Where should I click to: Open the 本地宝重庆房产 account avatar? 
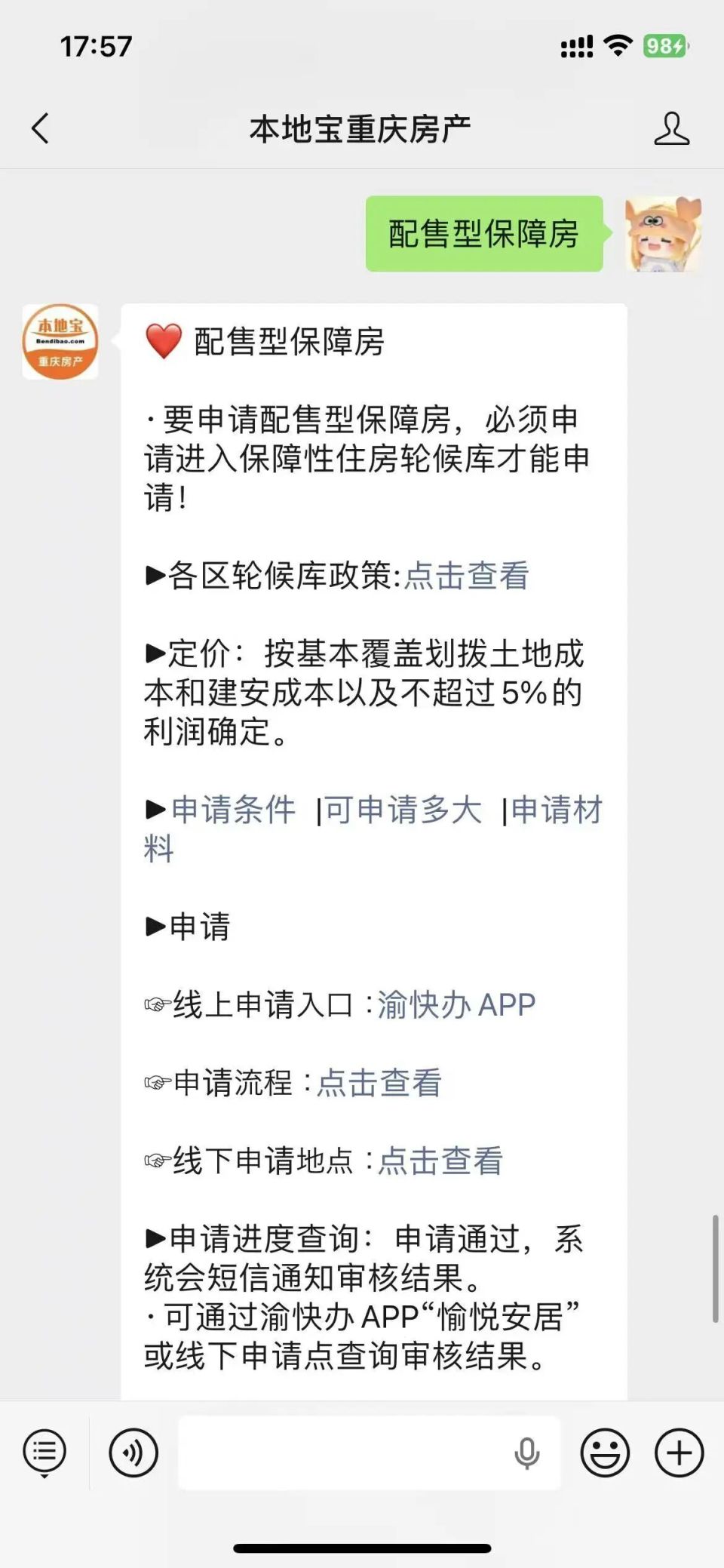click(x=60, y=341)
